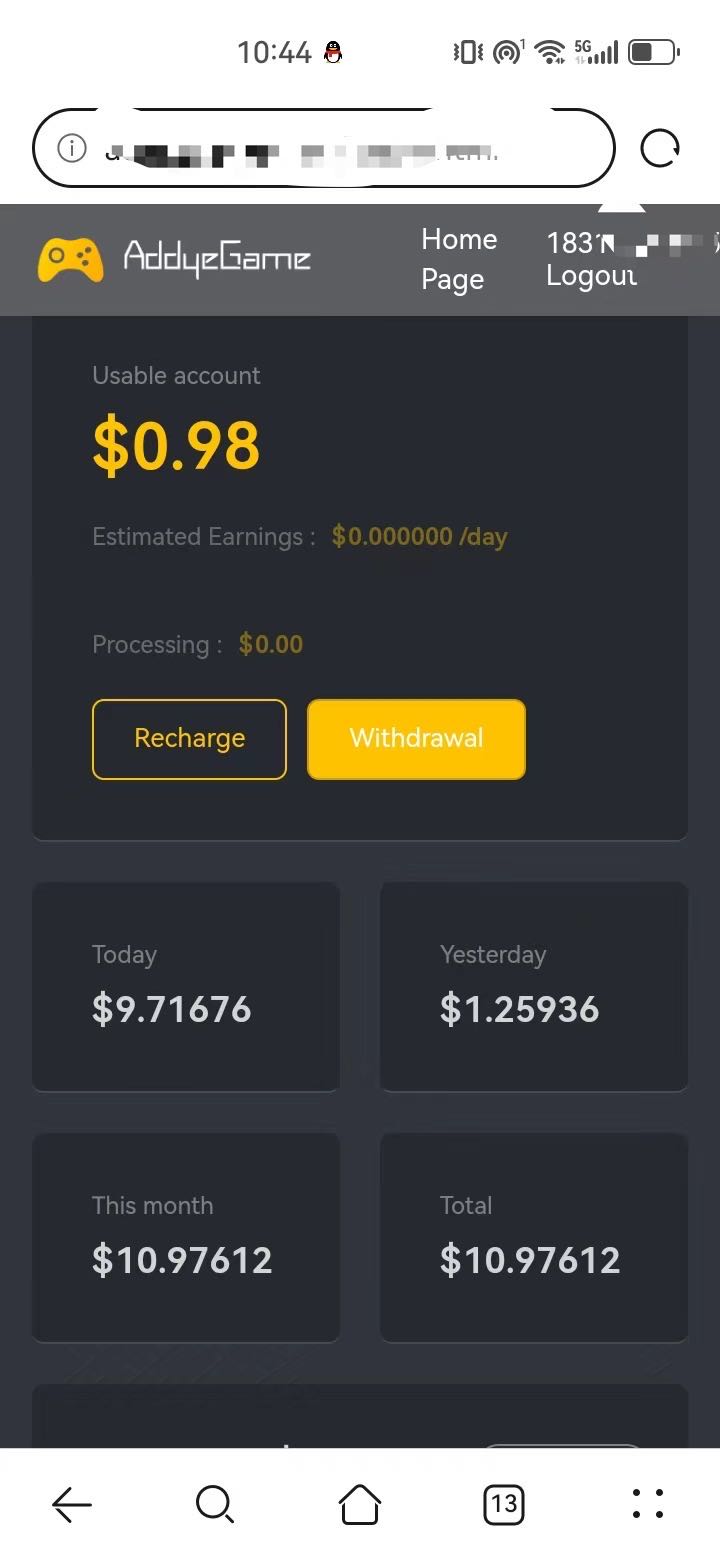Viewport: 720px width, 1560px height.
Task: View the 13 open tabs
Action: click(x=504, y=1503)
